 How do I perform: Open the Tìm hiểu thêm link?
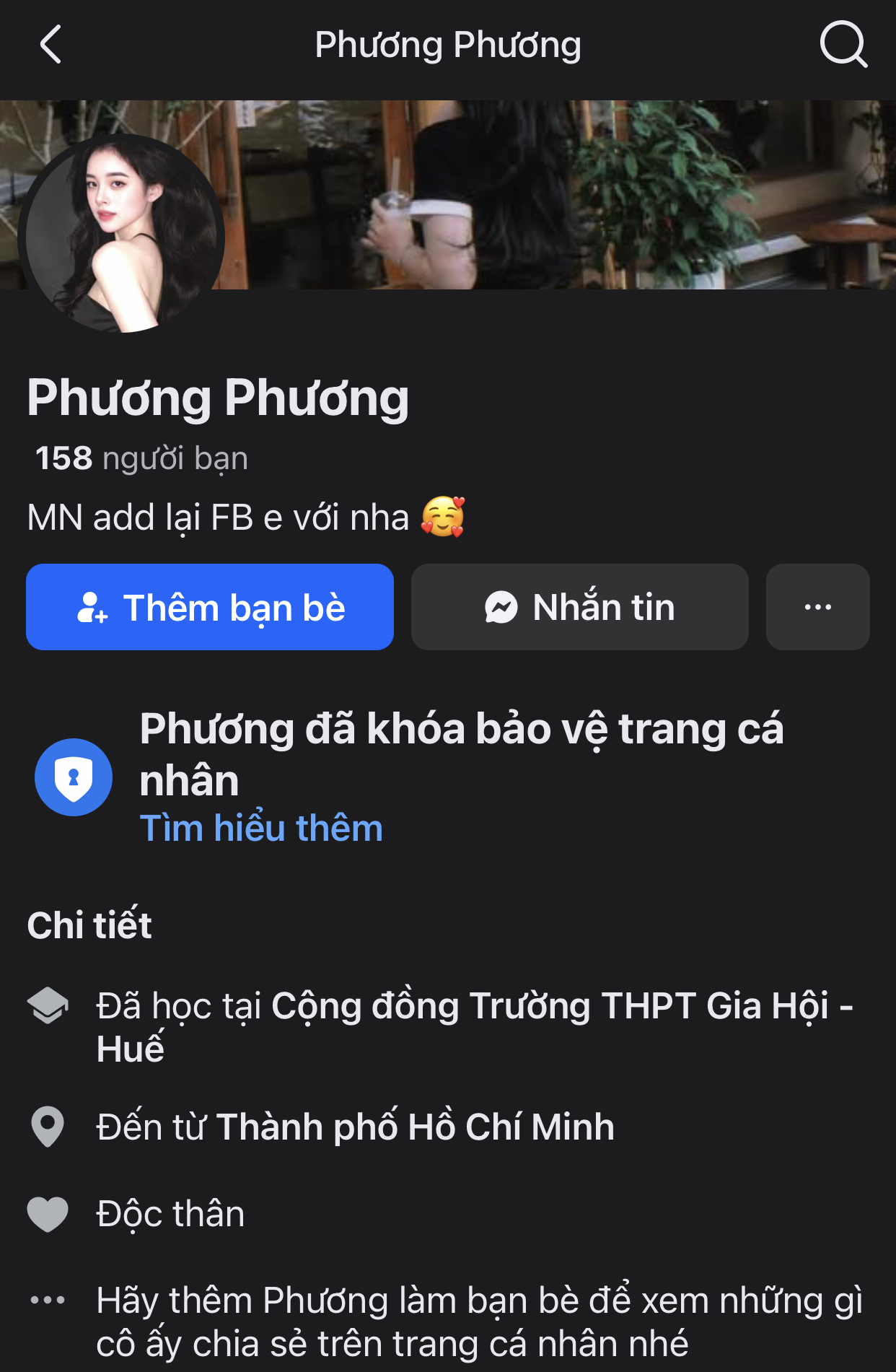point(261,828)
